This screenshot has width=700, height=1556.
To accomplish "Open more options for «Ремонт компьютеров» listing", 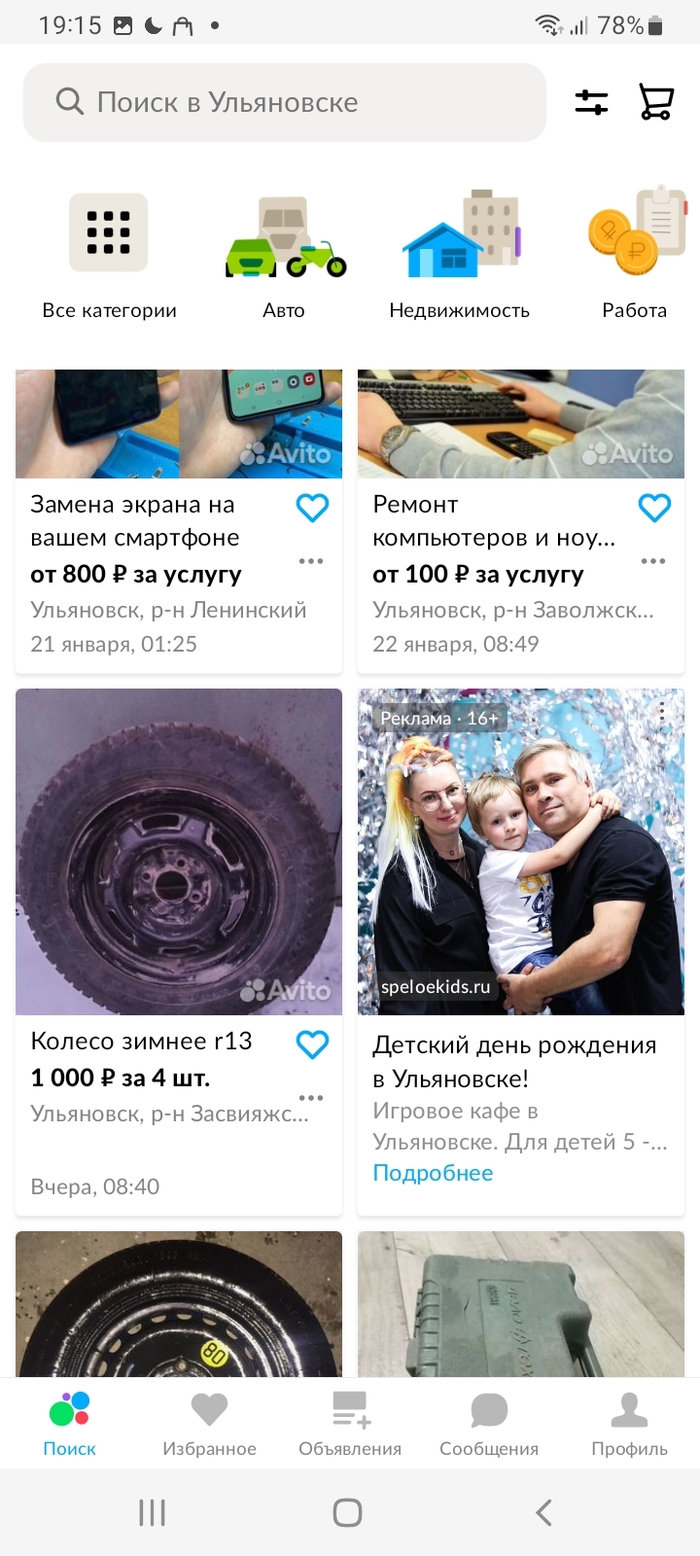I will [x=654, y=561].
